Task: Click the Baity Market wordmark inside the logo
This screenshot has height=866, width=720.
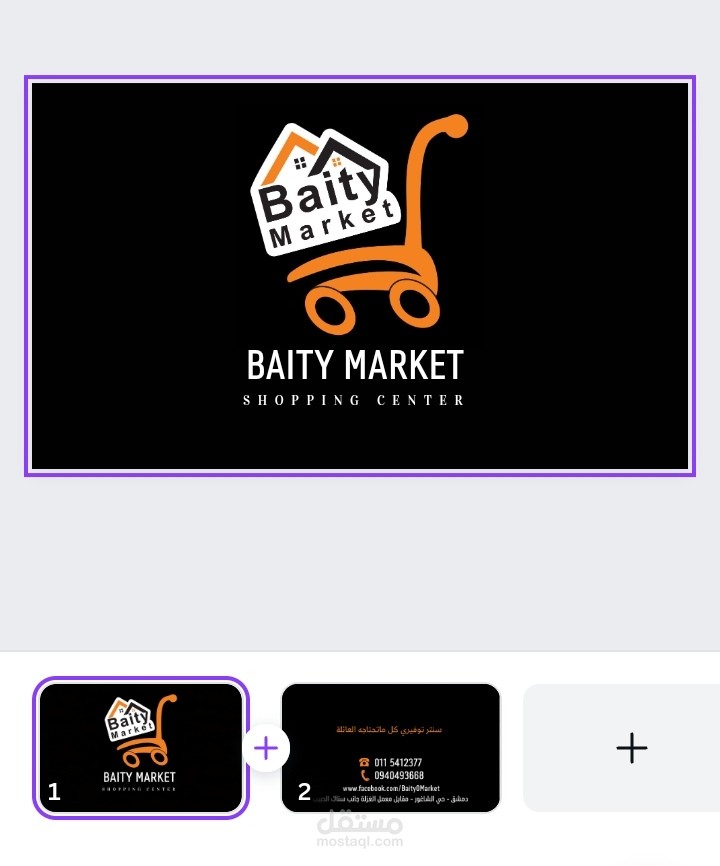Action: (320, 205)
